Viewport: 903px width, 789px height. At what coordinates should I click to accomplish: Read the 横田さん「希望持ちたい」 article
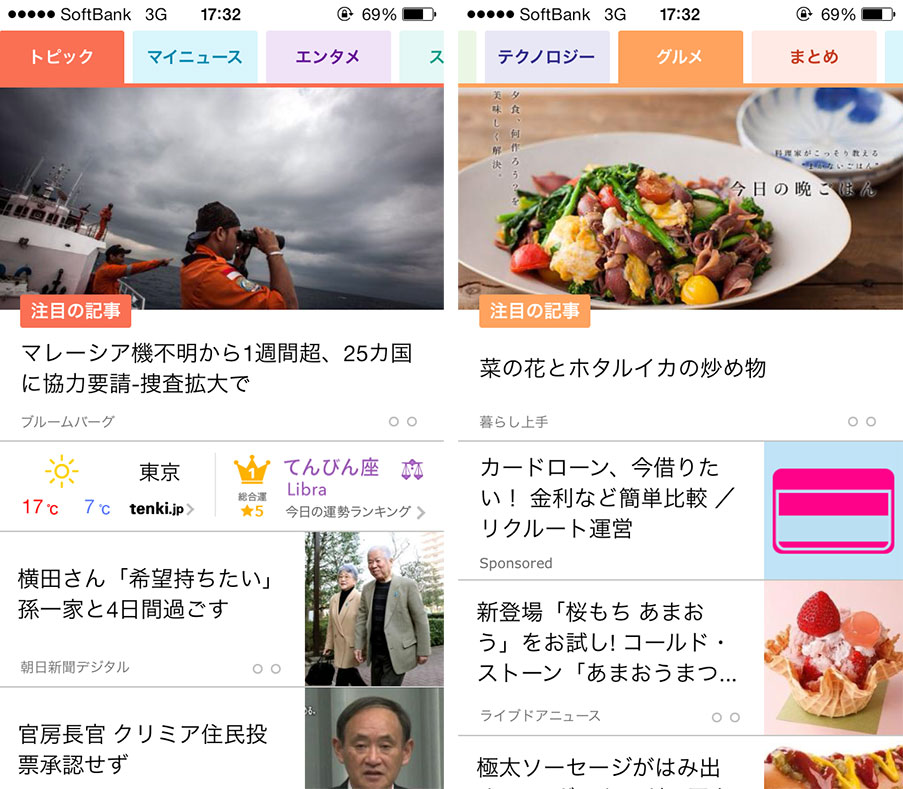[x=150, y=594]
